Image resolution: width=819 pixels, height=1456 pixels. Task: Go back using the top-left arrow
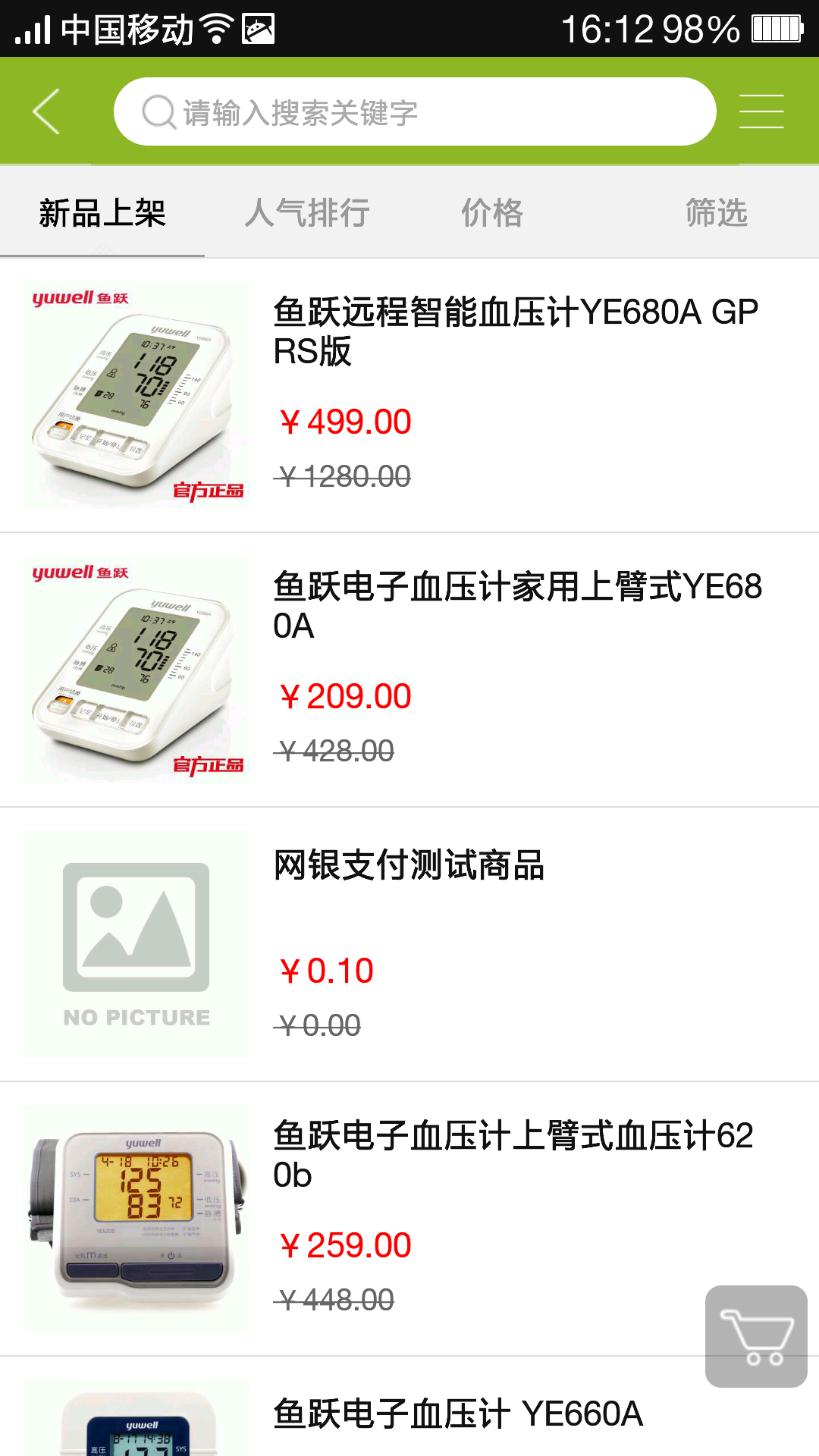click(x=47, y=111)
